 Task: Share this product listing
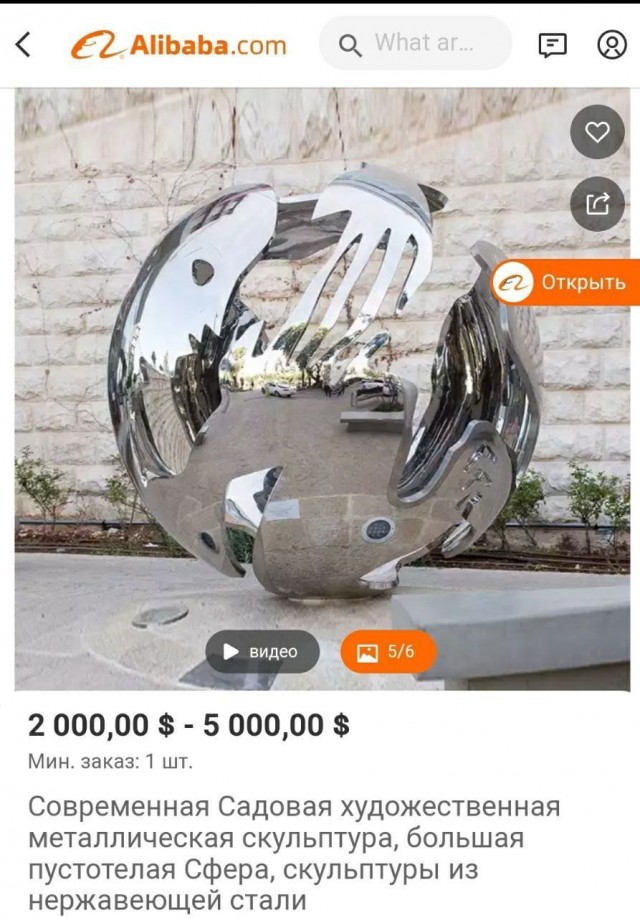[597, 204]
